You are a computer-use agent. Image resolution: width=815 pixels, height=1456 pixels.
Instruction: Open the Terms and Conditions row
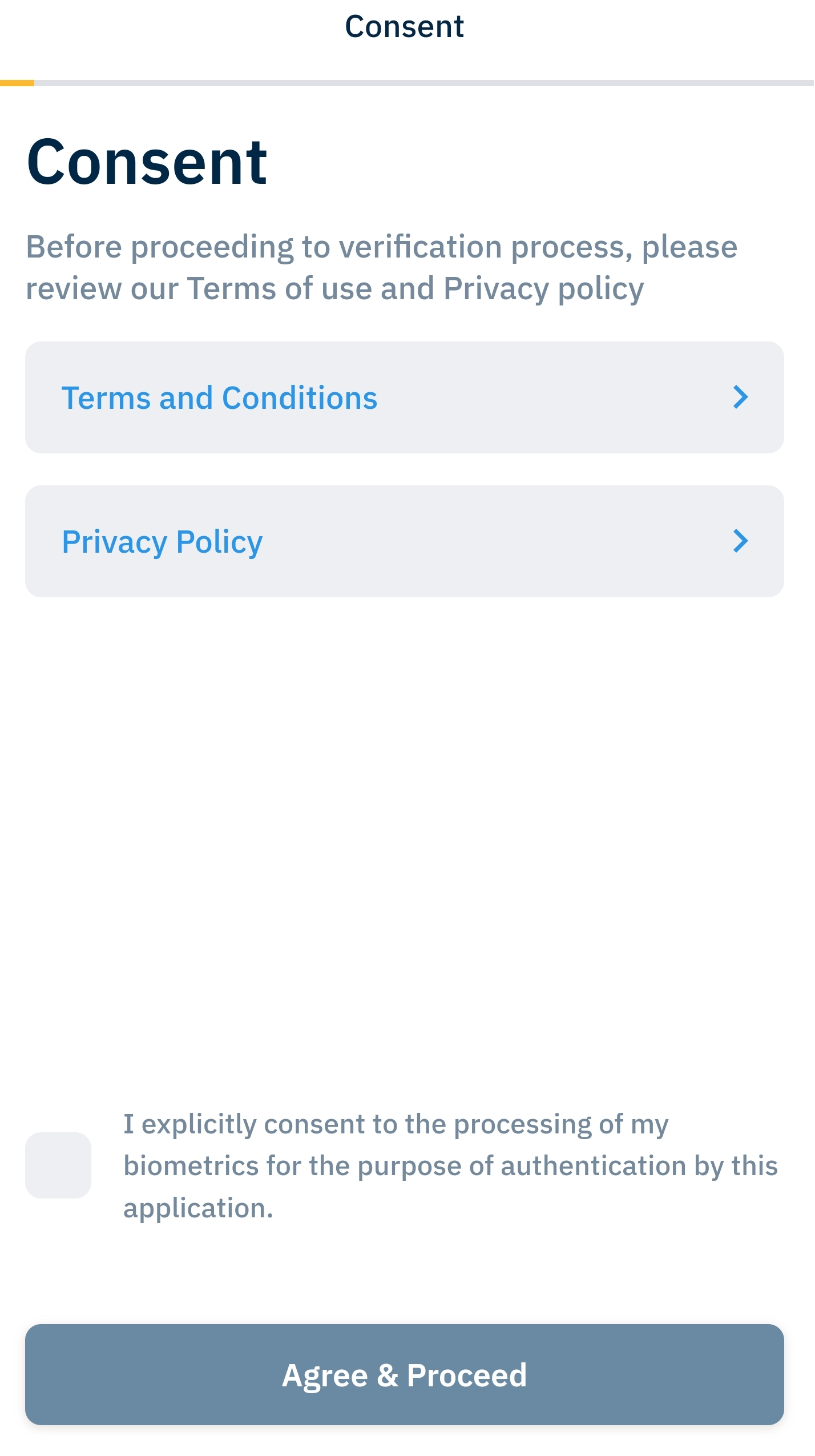click(404, 397)
